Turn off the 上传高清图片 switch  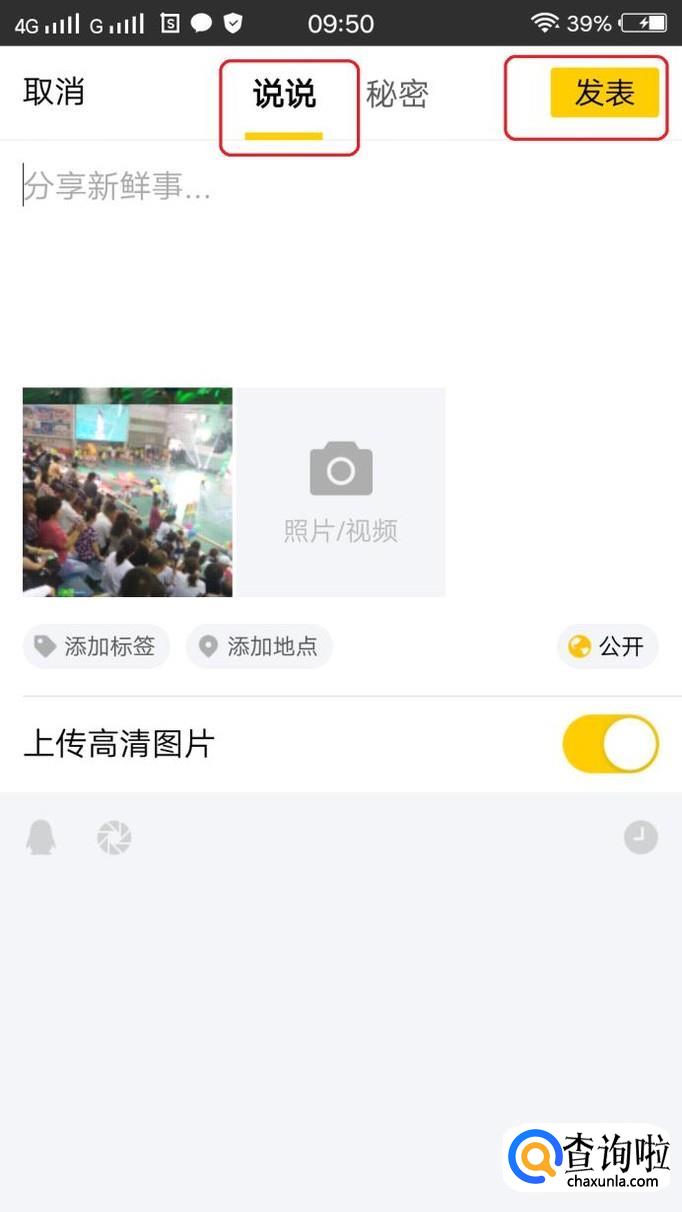coord(610,744)
